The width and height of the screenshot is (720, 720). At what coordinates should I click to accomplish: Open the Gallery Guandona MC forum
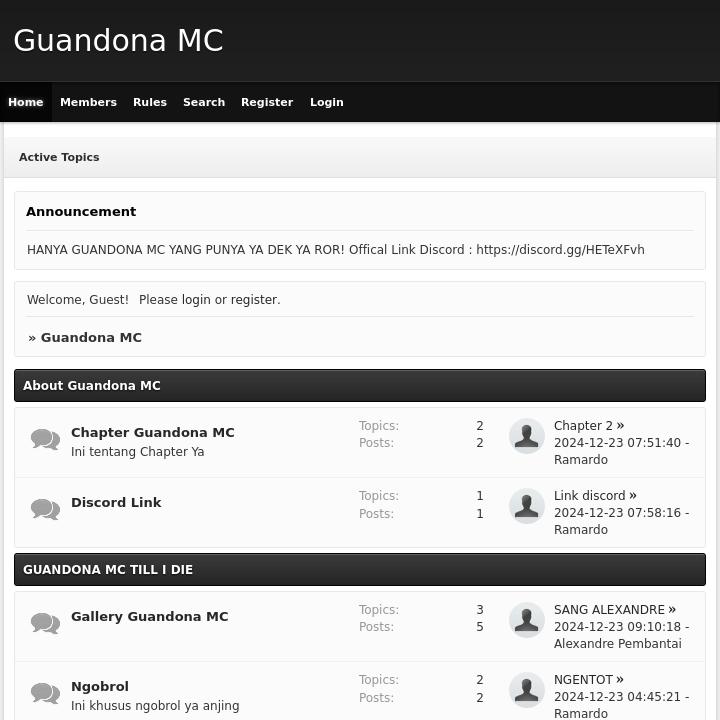tap(150, 617)
